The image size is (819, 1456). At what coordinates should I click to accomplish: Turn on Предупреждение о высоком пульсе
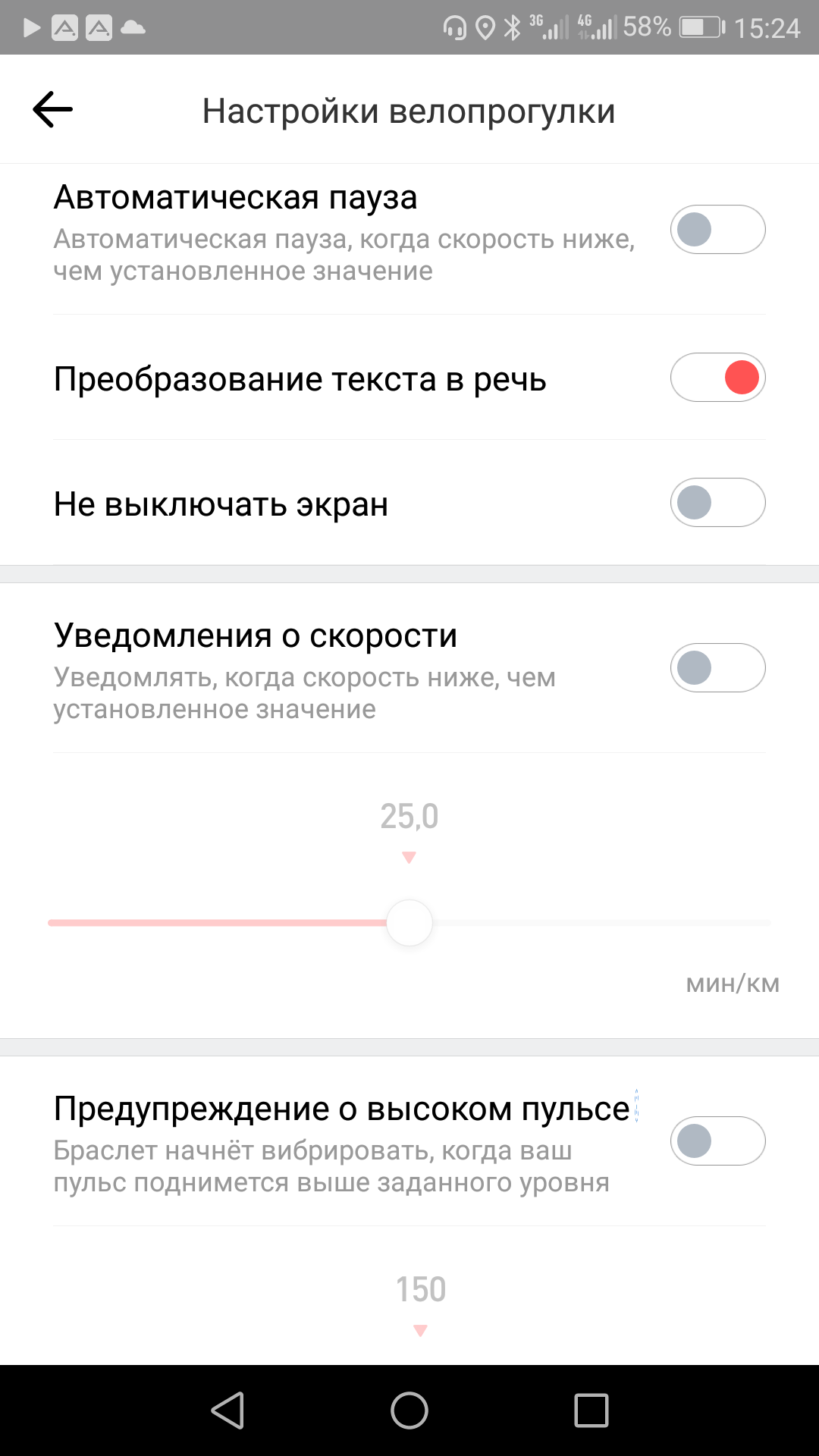coord(717,1141)
